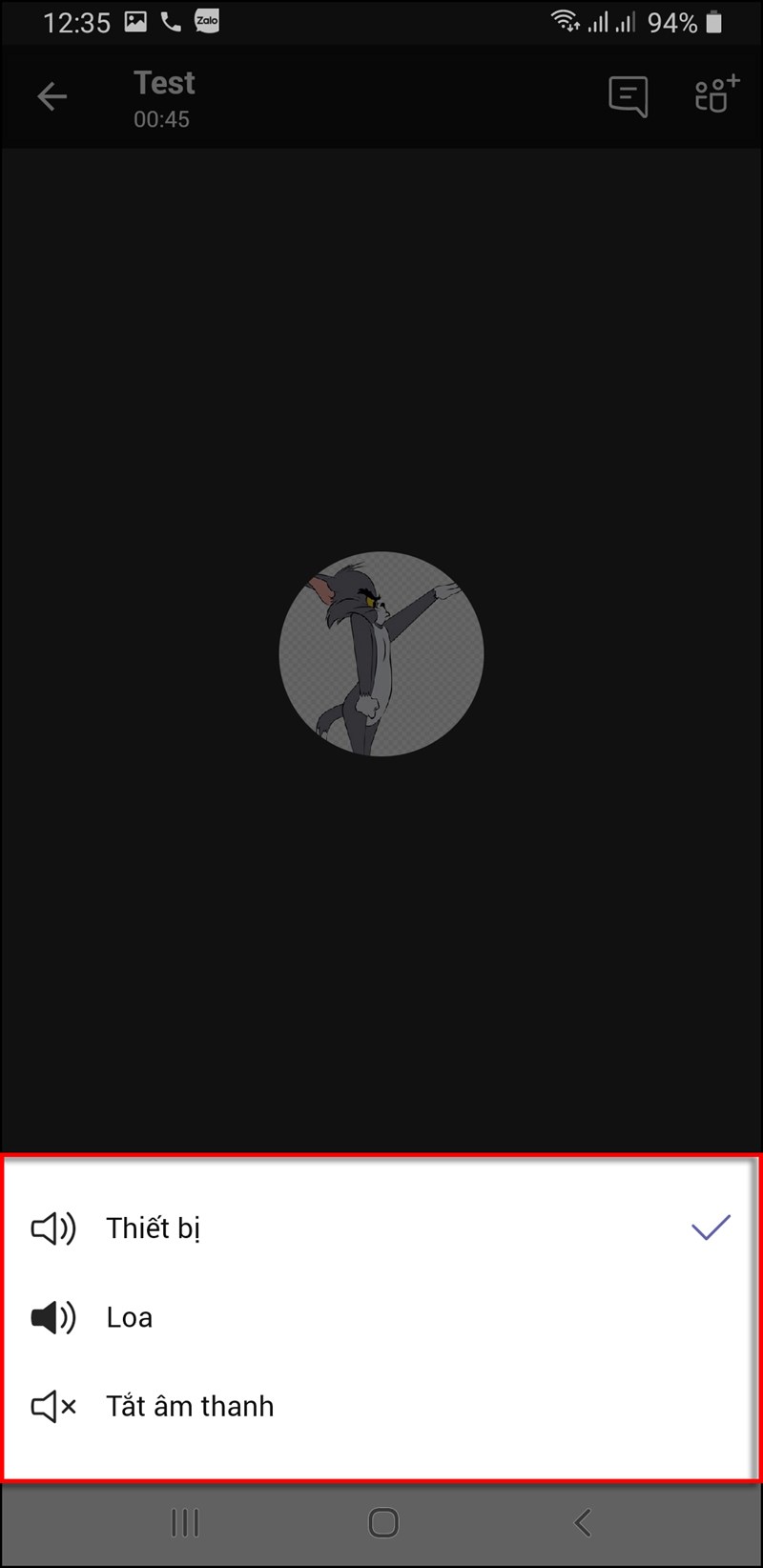The image size is (763, 1568).
Task: Open the recent apps view
Action: 184,1523
